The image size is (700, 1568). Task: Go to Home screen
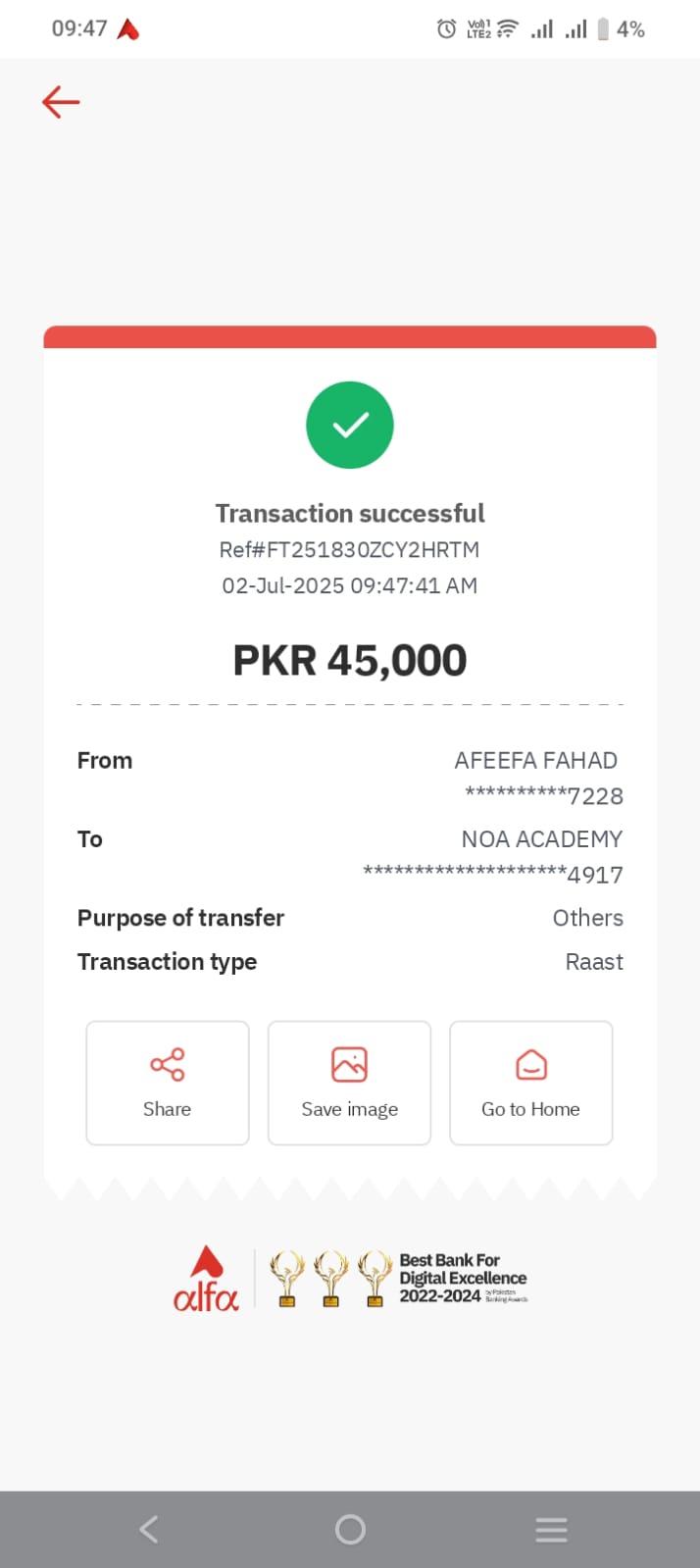point(530,1083)
